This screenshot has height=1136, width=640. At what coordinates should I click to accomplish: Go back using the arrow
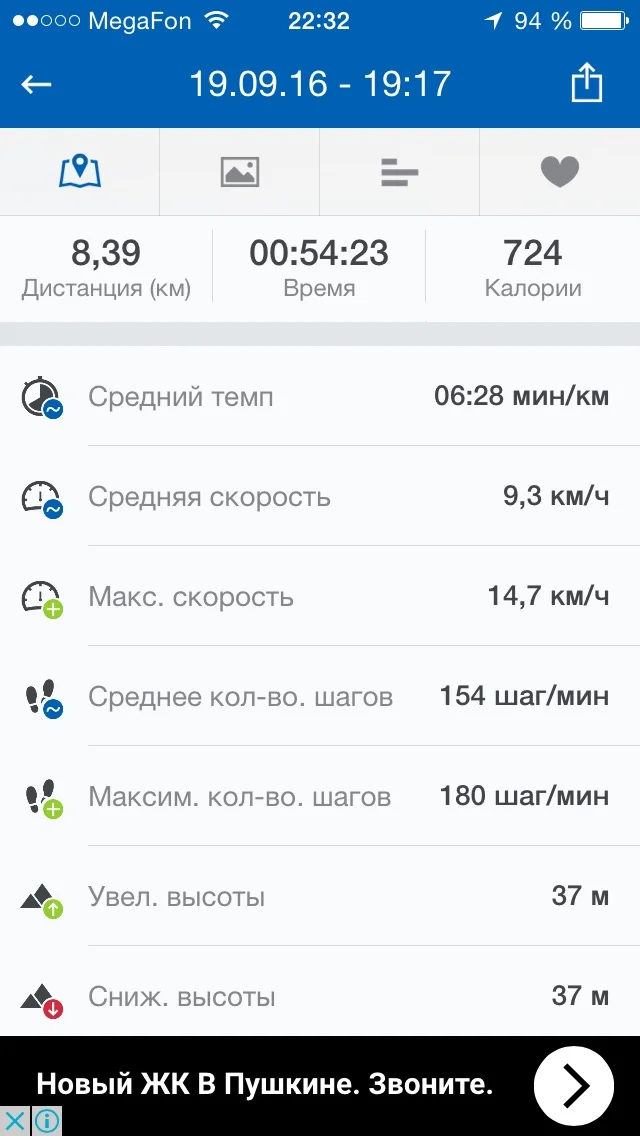tap(37, 84)
